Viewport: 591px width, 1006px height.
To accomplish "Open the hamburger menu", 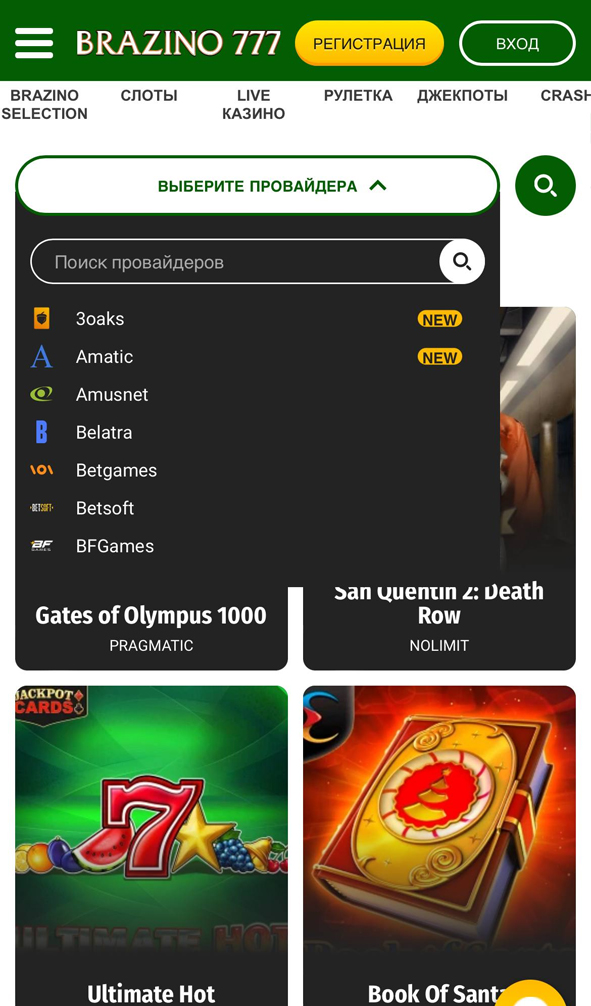I will 34,43.
